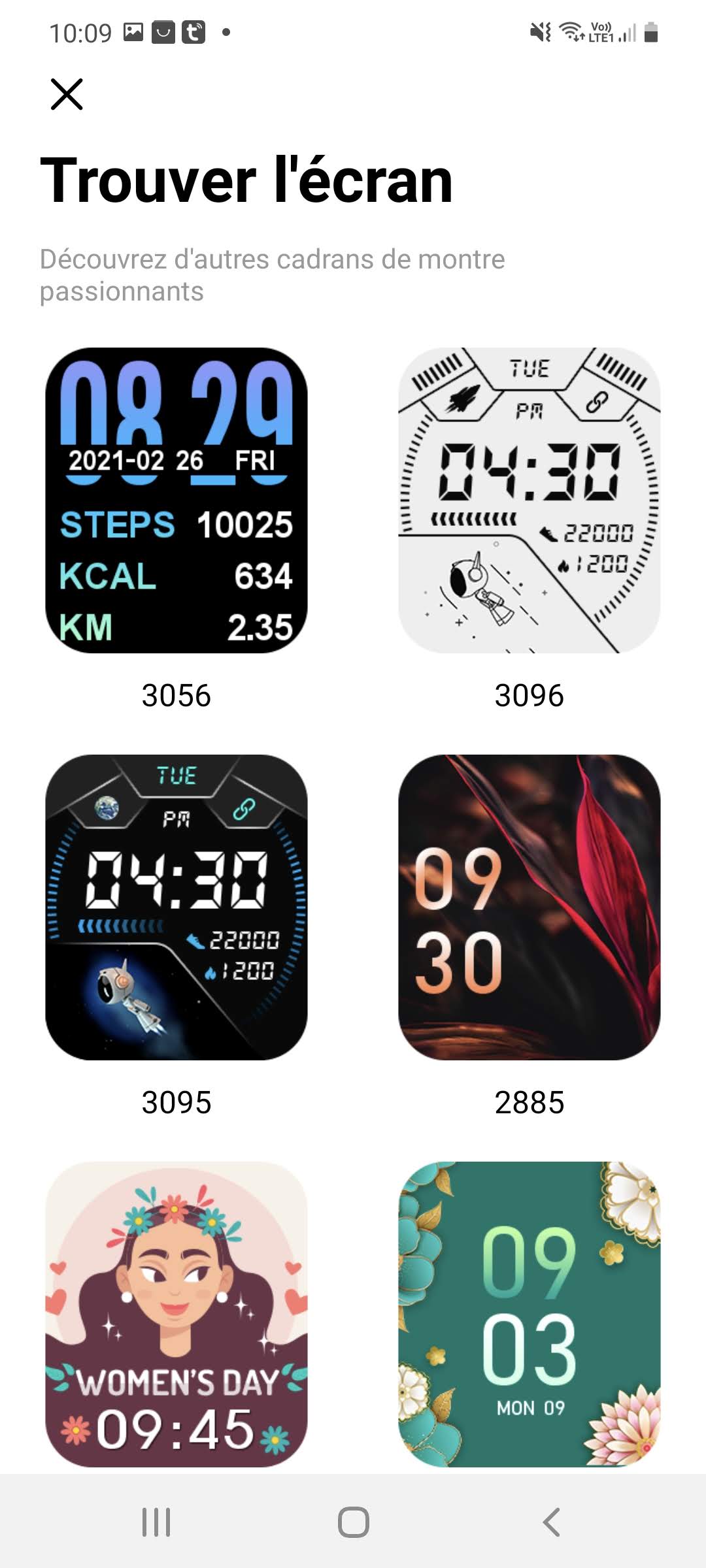Pick the red leaf watch face 2885
Viewport: 706px width, 1568px height.
click(529, 907)
